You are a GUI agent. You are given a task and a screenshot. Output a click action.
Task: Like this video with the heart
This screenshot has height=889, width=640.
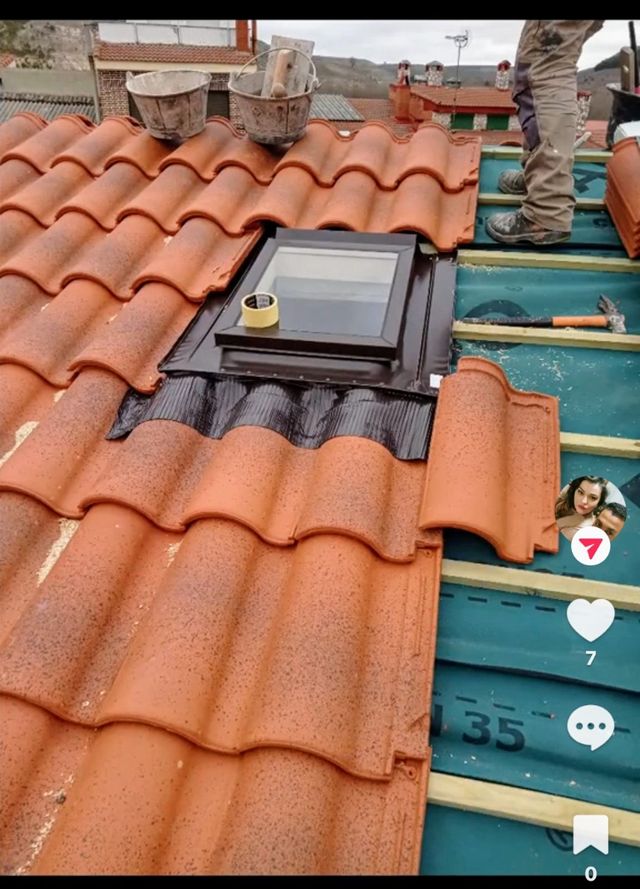pos(590,620)
